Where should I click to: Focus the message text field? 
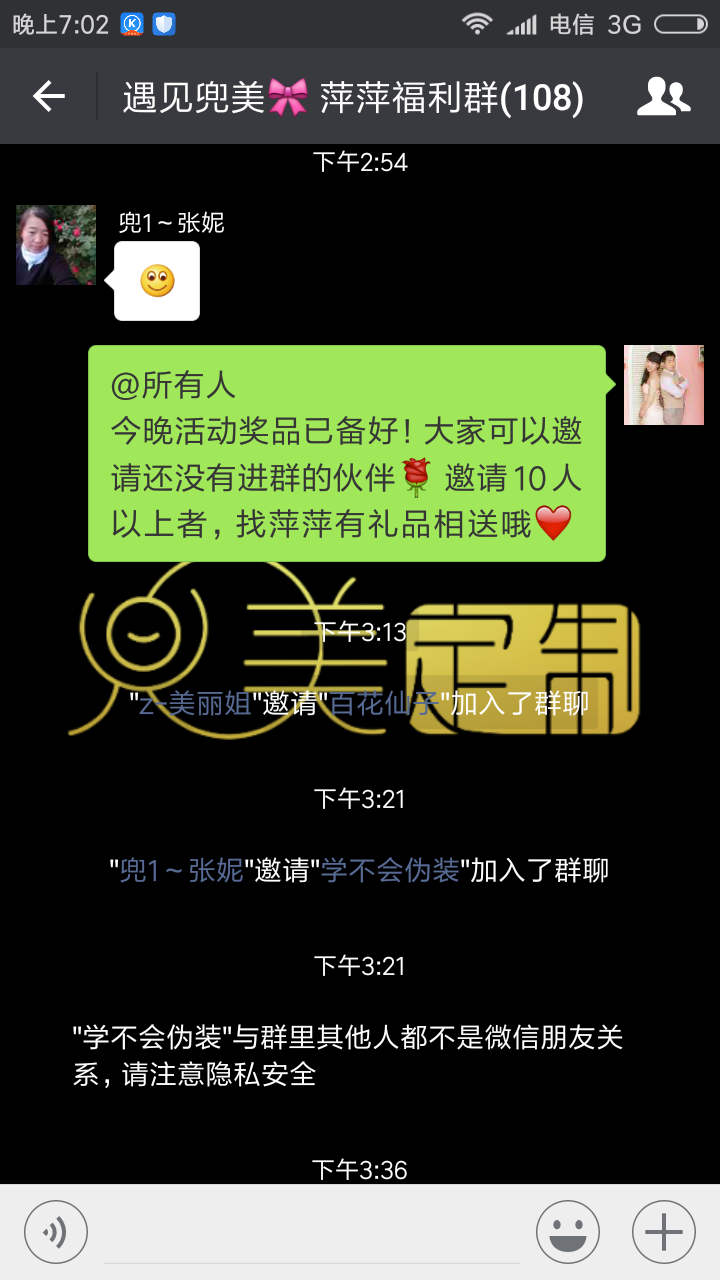[311, 1231]
